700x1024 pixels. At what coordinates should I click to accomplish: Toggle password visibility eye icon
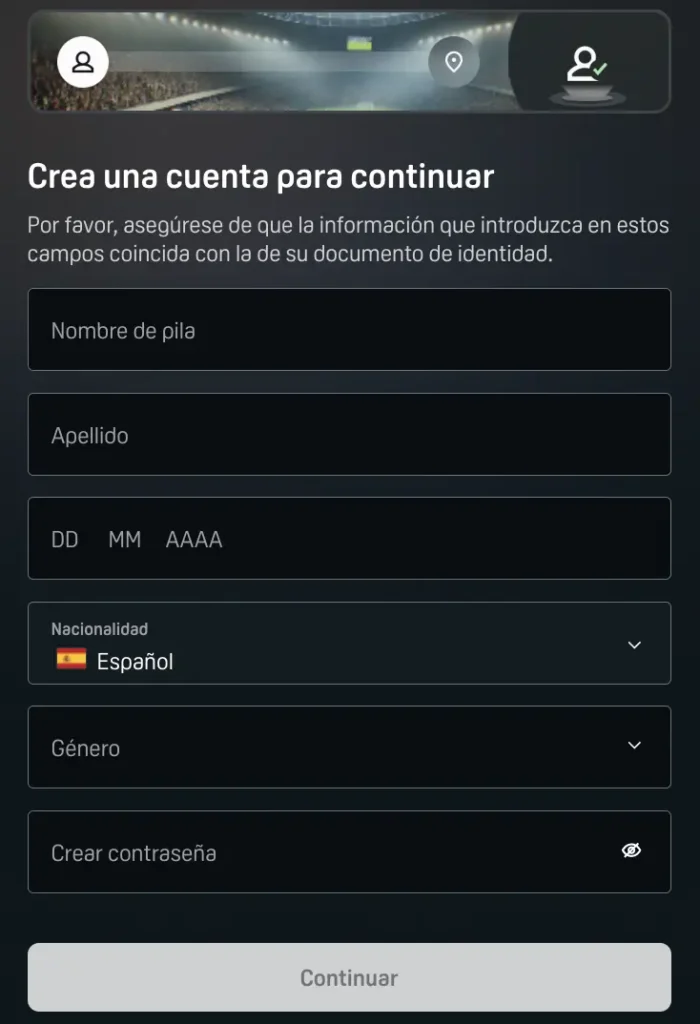(631, 850)
